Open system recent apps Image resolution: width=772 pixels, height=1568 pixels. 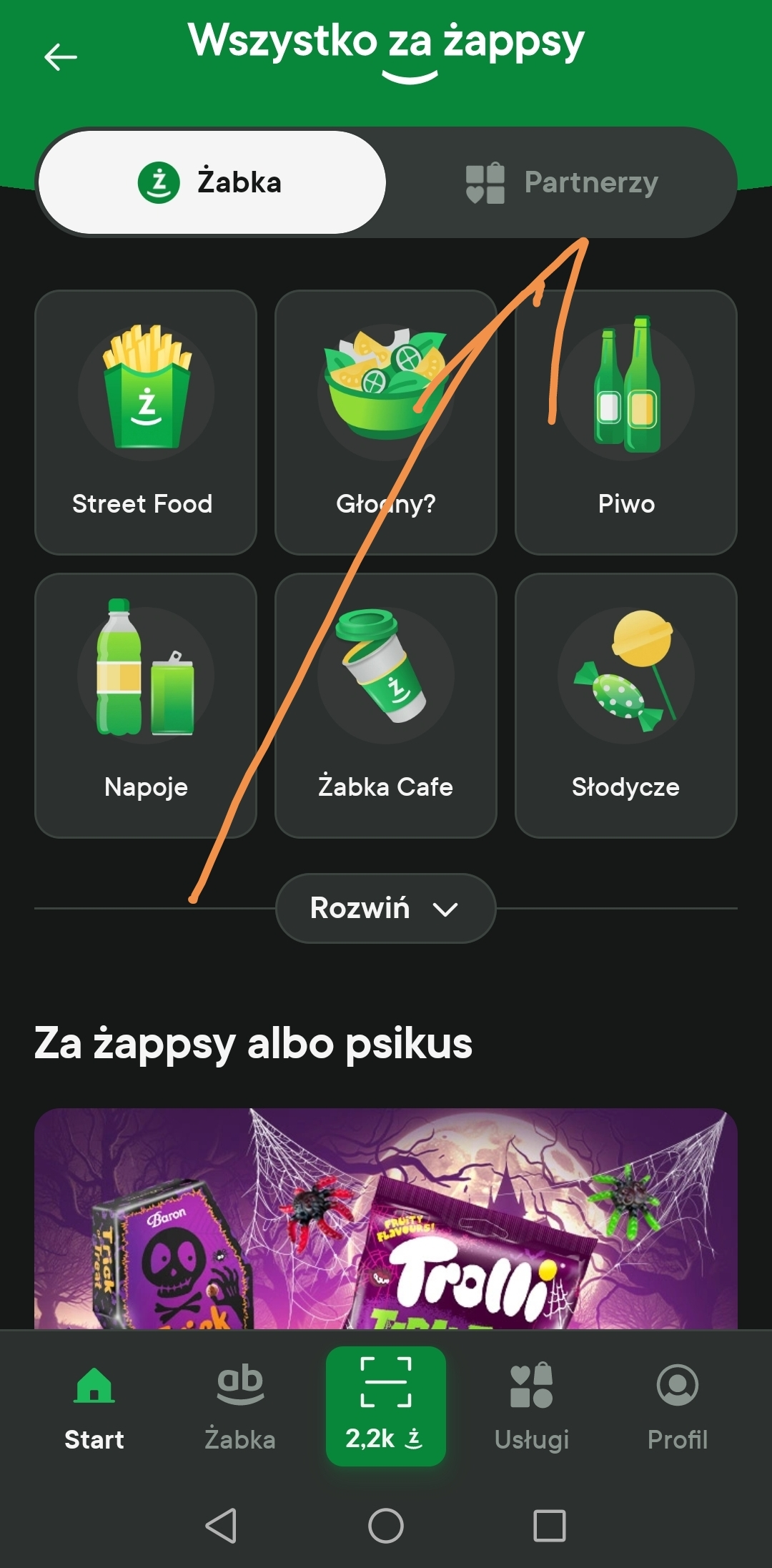550,1526
